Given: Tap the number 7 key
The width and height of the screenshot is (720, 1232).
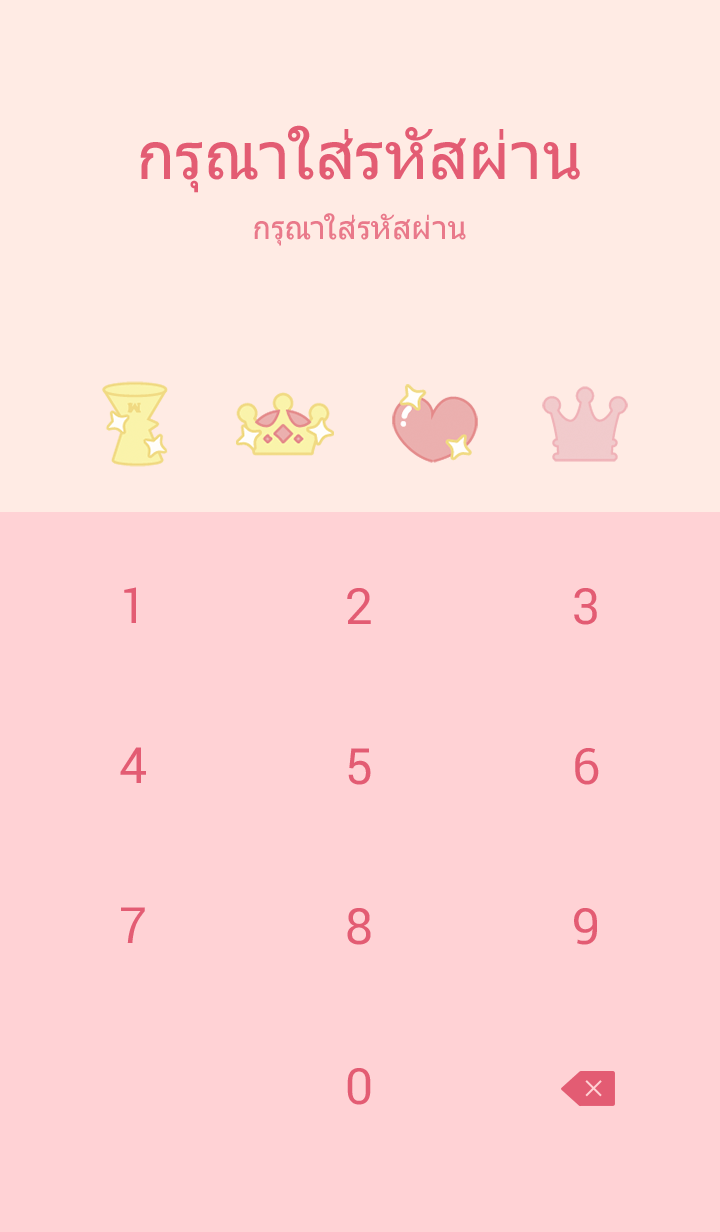Looking at the screenshot, I should click(132, 927).
